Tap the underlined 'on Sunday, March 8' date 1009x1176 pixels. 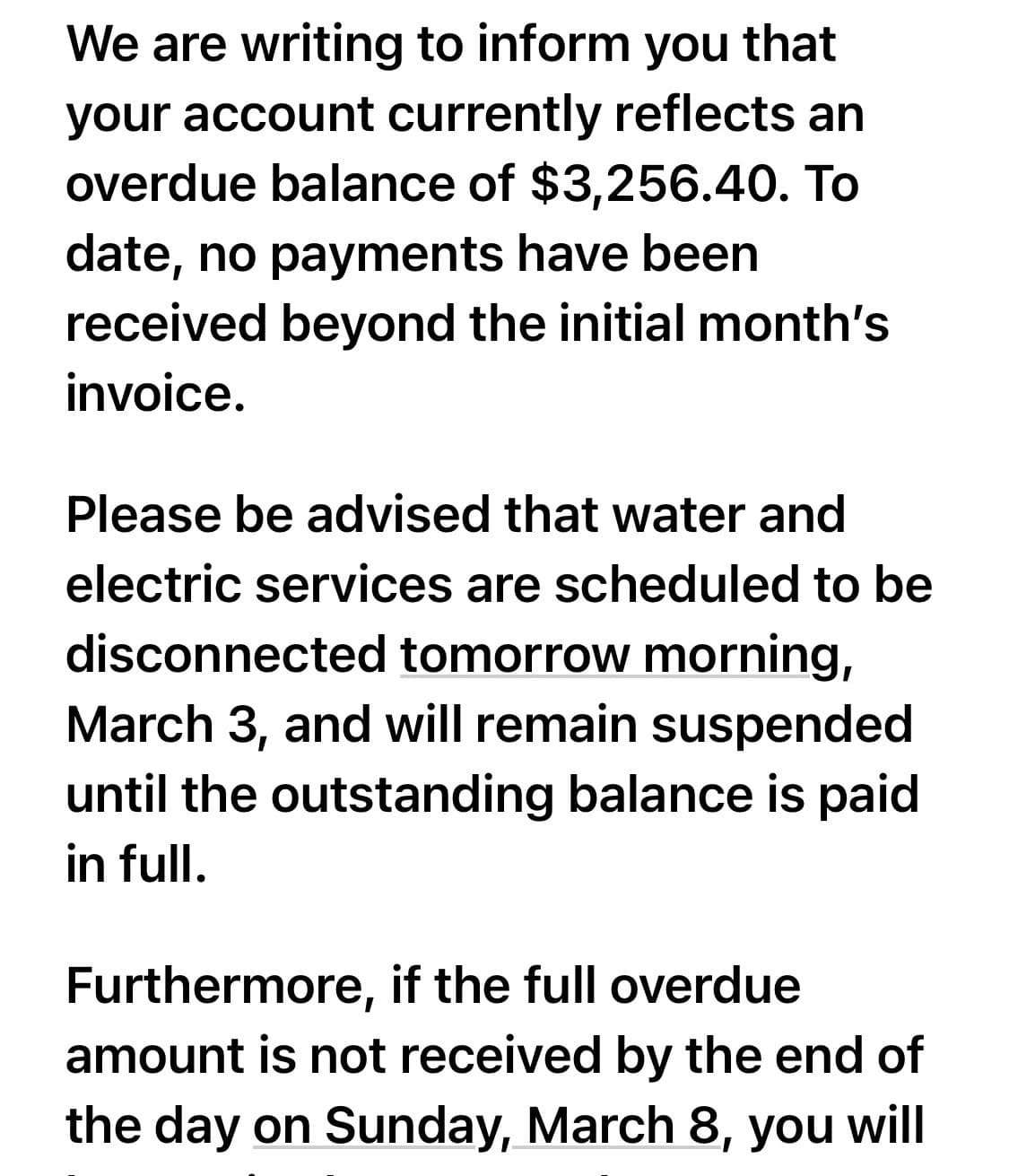click(x=487, y=1124)
